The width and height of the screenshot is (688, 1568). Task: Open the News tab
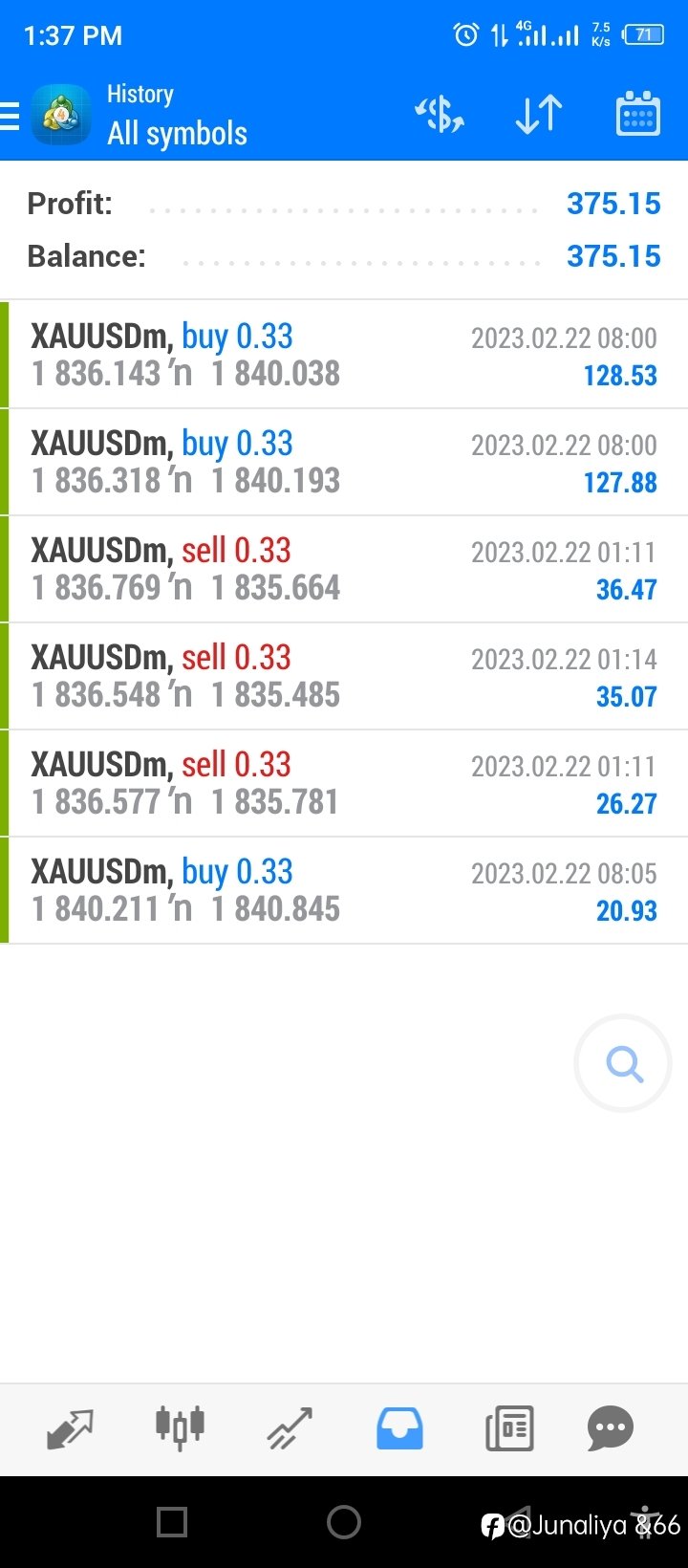(x=509, y=1429)
